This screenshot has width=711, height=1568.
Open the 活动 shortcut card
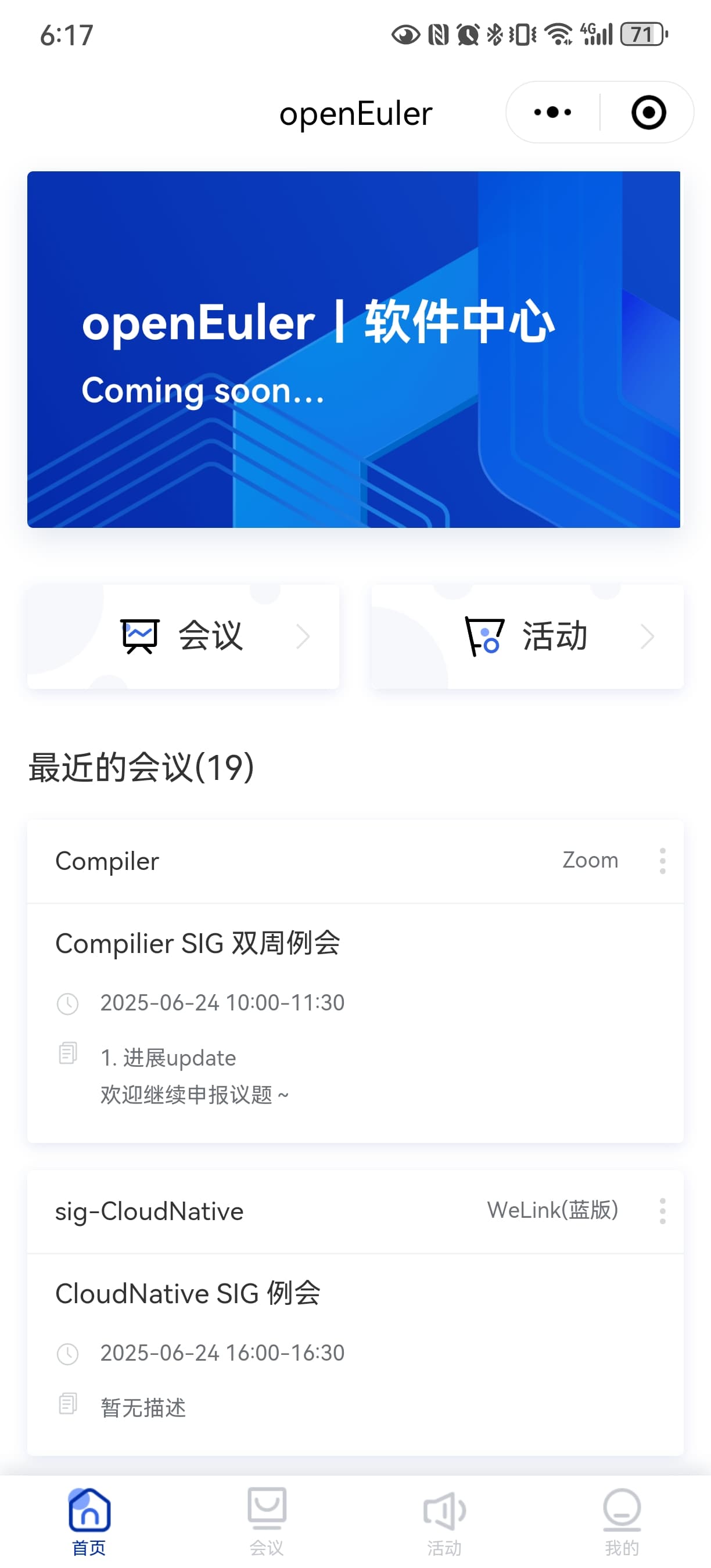(527, 636)
